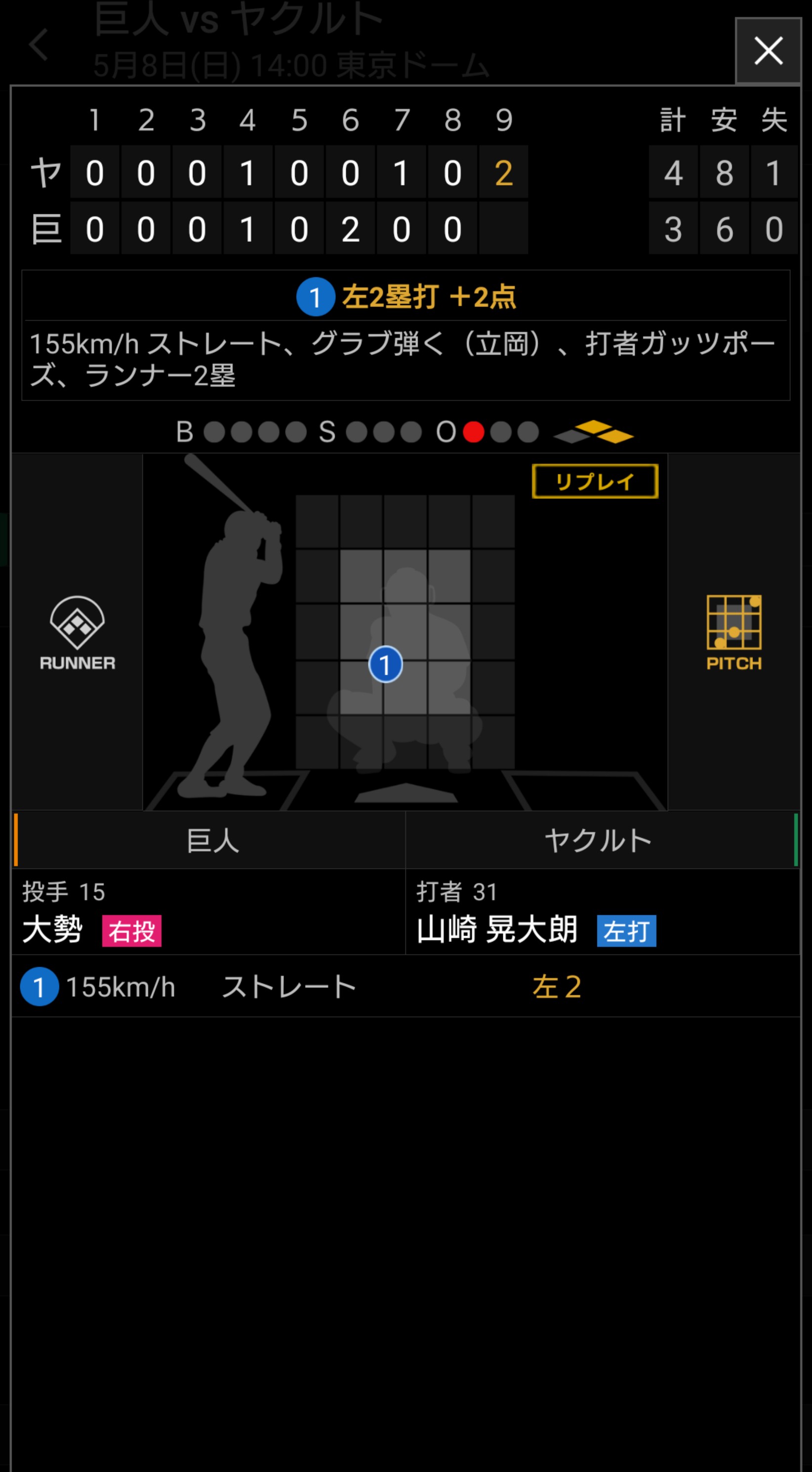
Task: Go back with the top-left arrow
Action: click(x=39, y=44)
